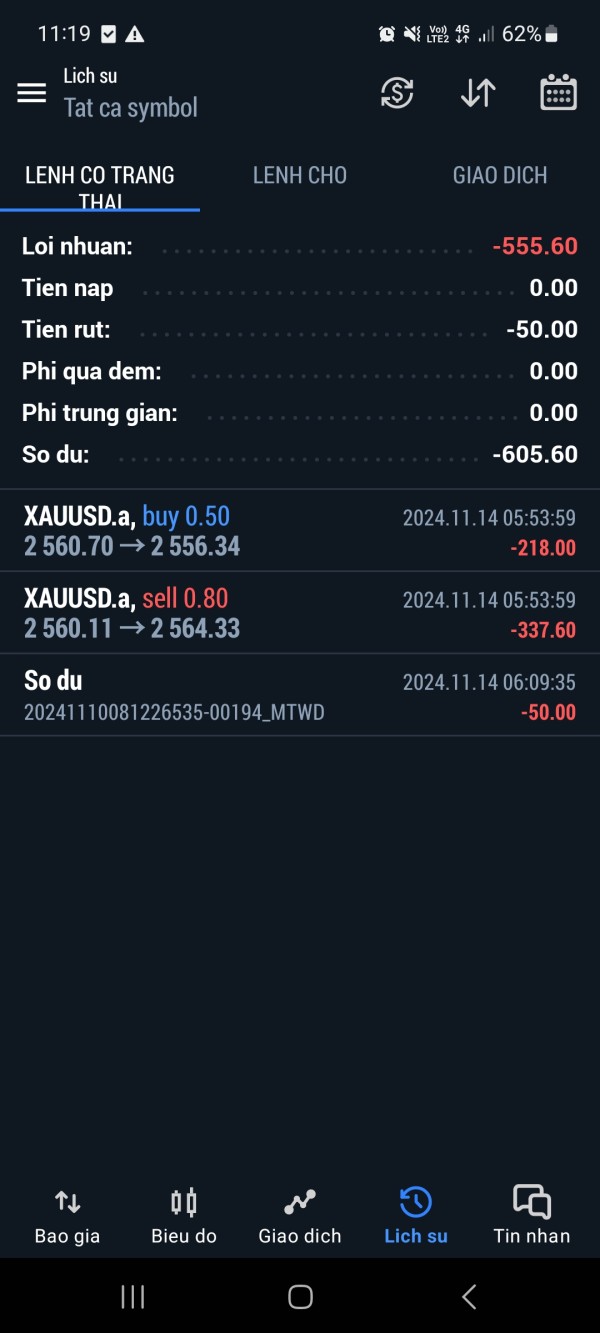Viewport: 600px width, 1333px height.
Task: Select the LENH CO TRANG THAI tab
Action: [x=100, y=182]
